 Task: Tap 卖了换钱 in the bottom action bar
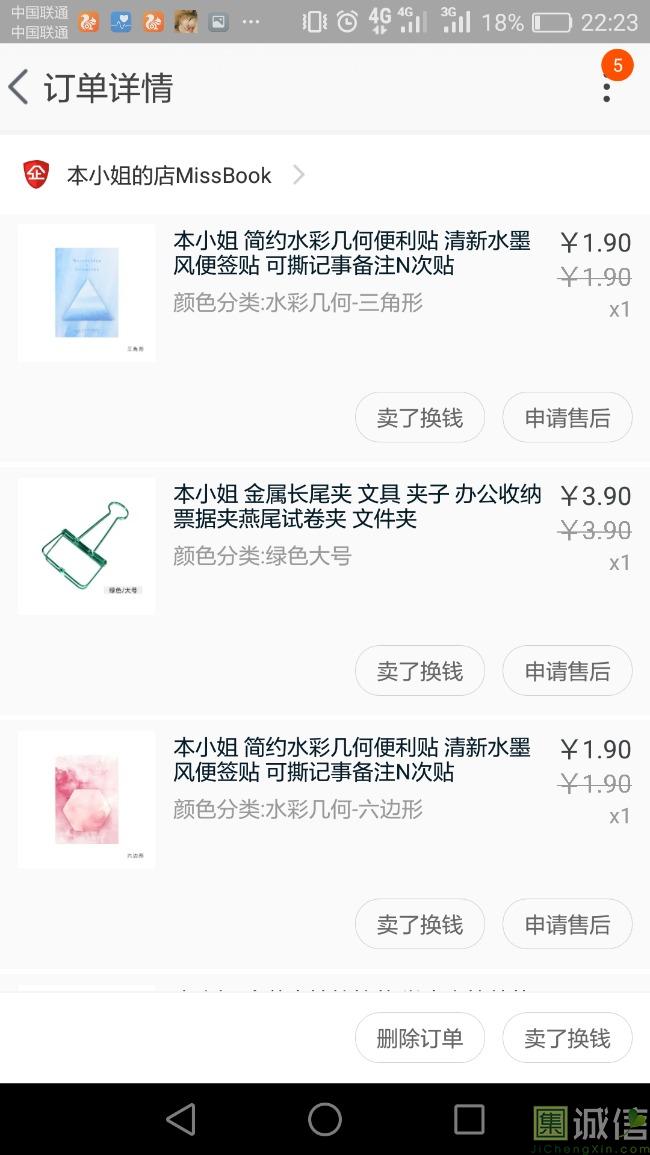(x=567, y=1038)
